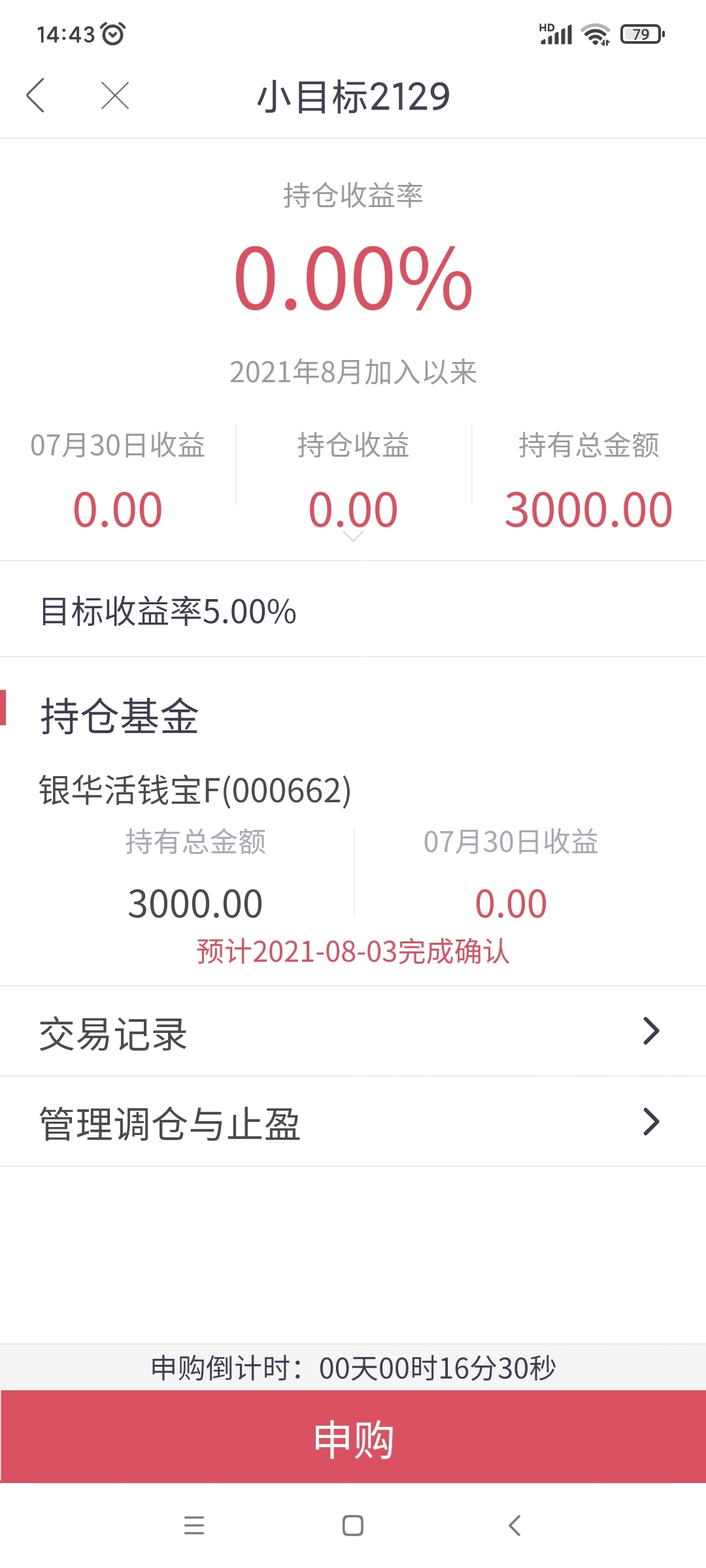Expand the 持仓收益 details chevron
Viewport: 706px width, 1568px height.
click(x=353, y=536)
